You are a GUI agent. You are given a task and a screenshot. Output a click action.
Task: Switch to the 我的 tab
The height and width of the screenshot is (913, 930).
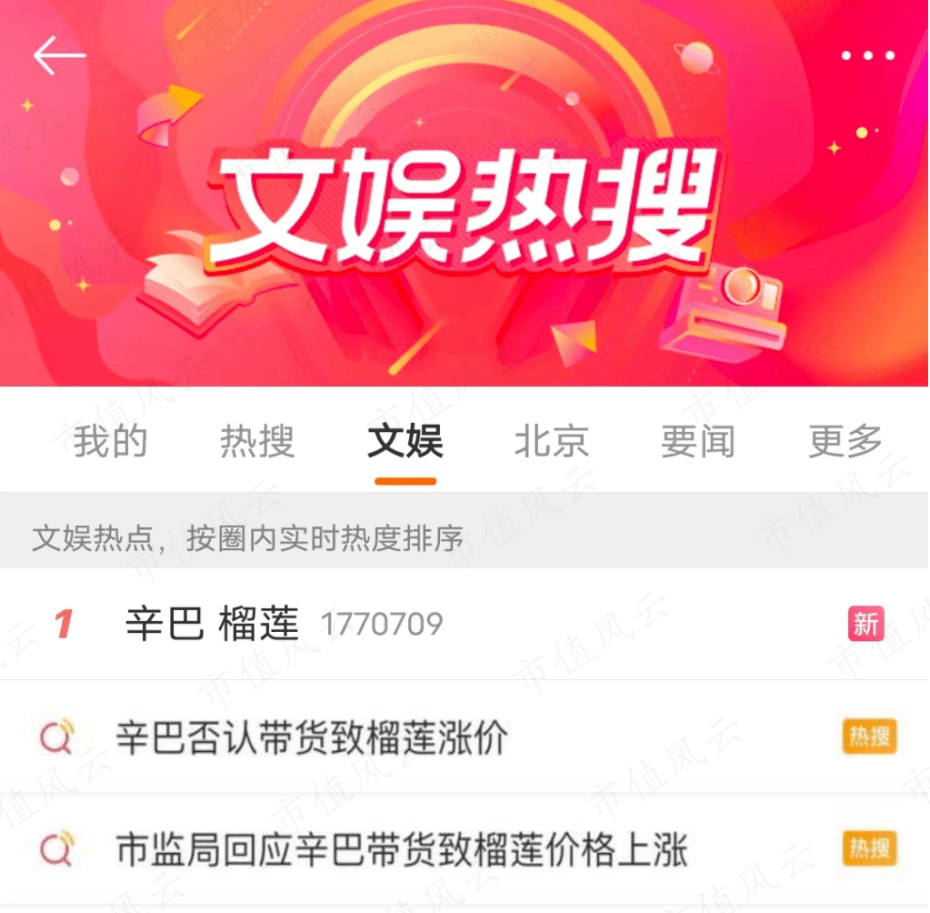(110, 441)
